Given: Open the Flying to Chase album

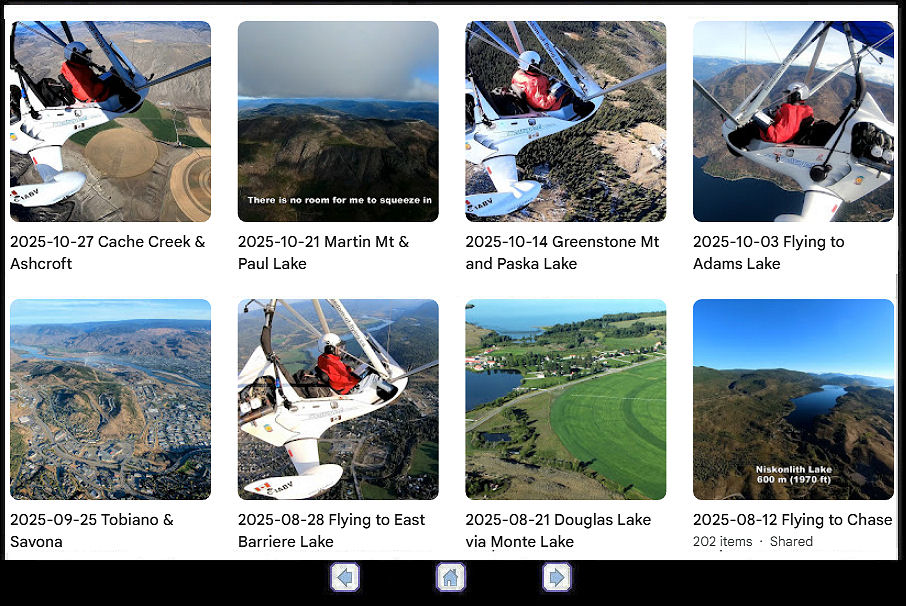Looking at the screenshot, I should [x=793, y=399].
